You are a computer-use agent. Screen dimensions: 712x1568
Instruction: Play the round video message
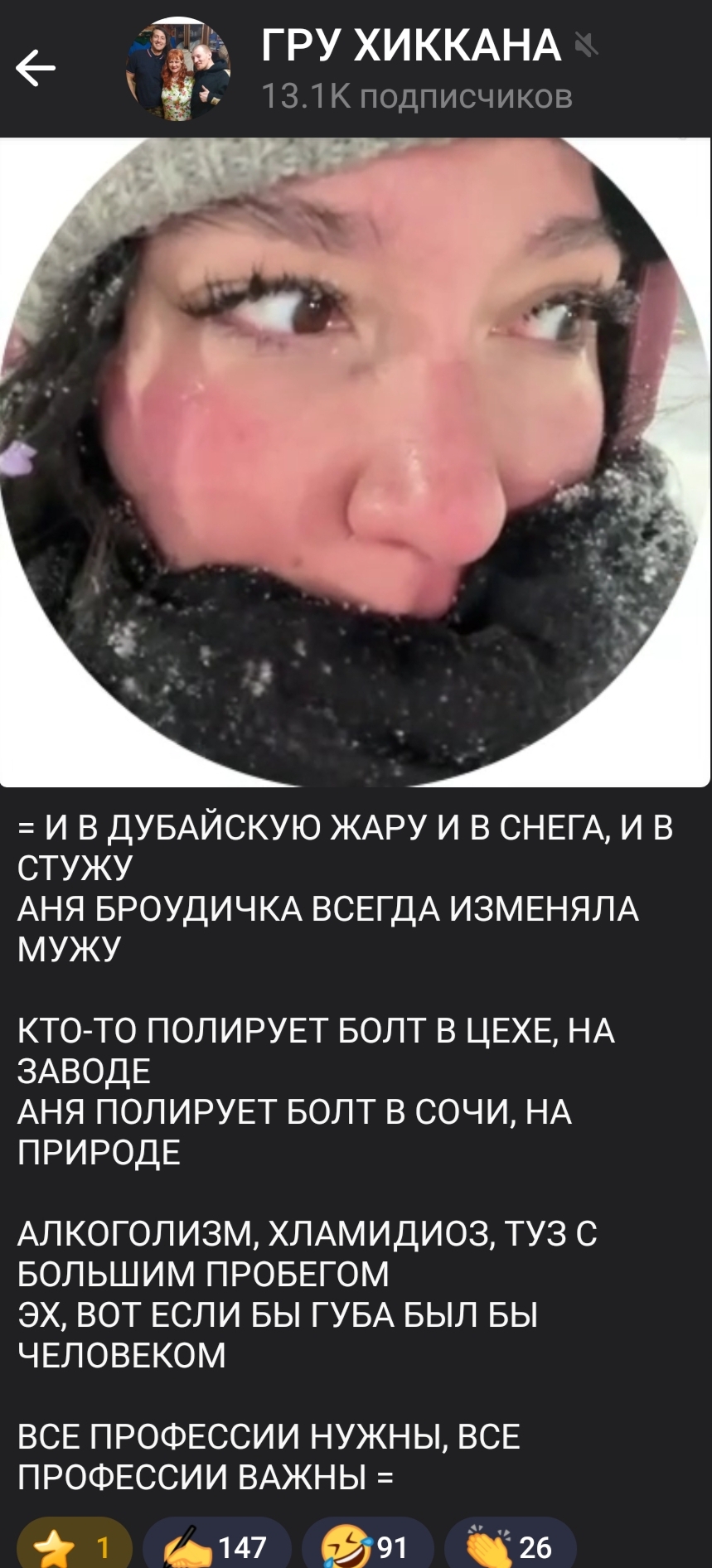click(x=355, y=461)
